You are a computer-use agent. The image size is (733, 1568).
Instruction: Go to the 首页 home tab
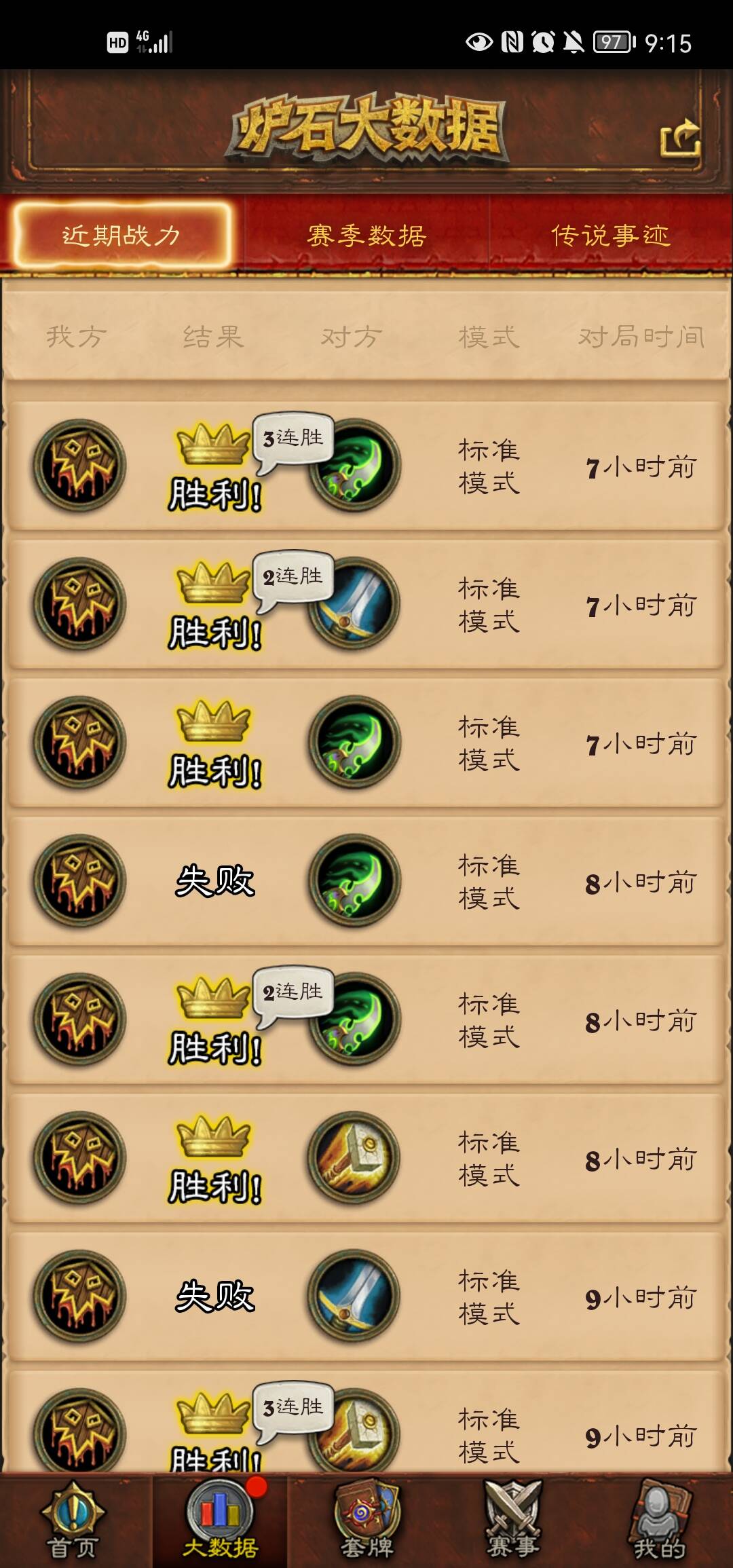[x=73, y=1522]
